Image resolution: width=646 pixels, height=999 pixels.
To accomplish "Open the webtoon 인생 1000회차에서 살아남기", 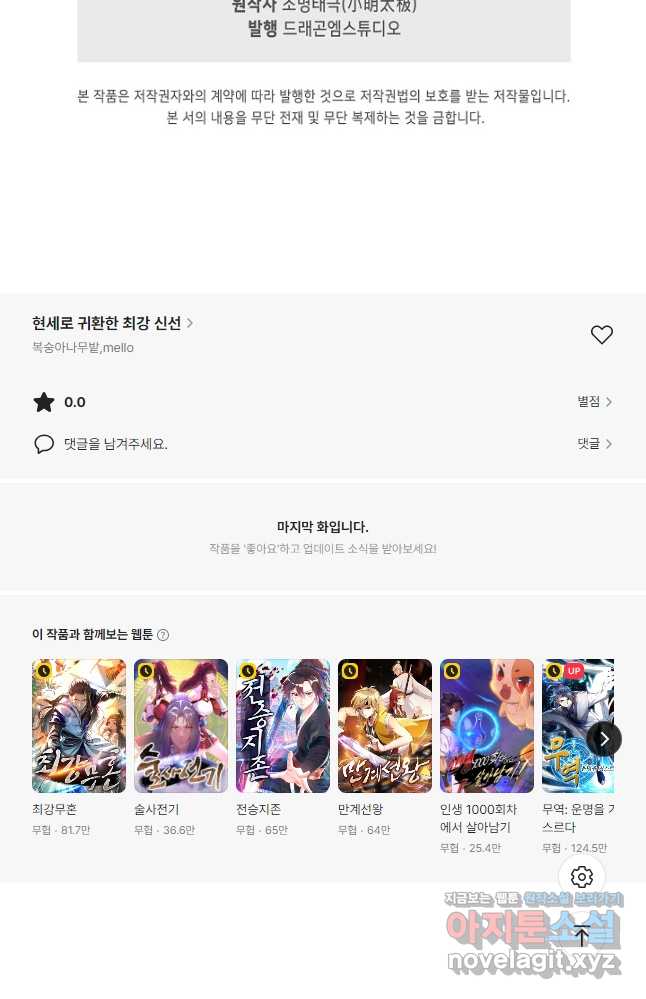I will point(487,726).
